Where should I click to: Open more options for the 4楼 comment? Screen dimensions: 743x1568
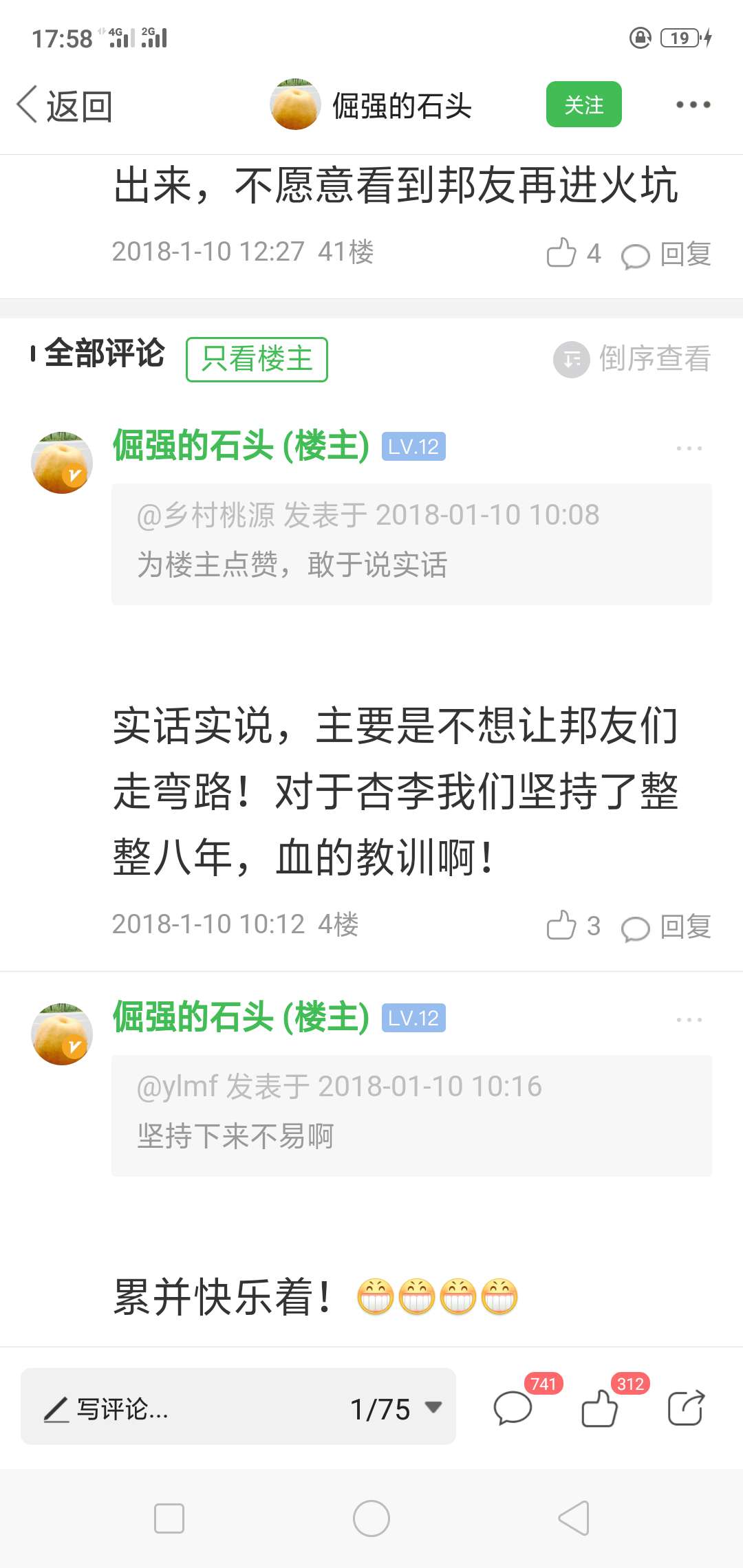tap(689, 448)
